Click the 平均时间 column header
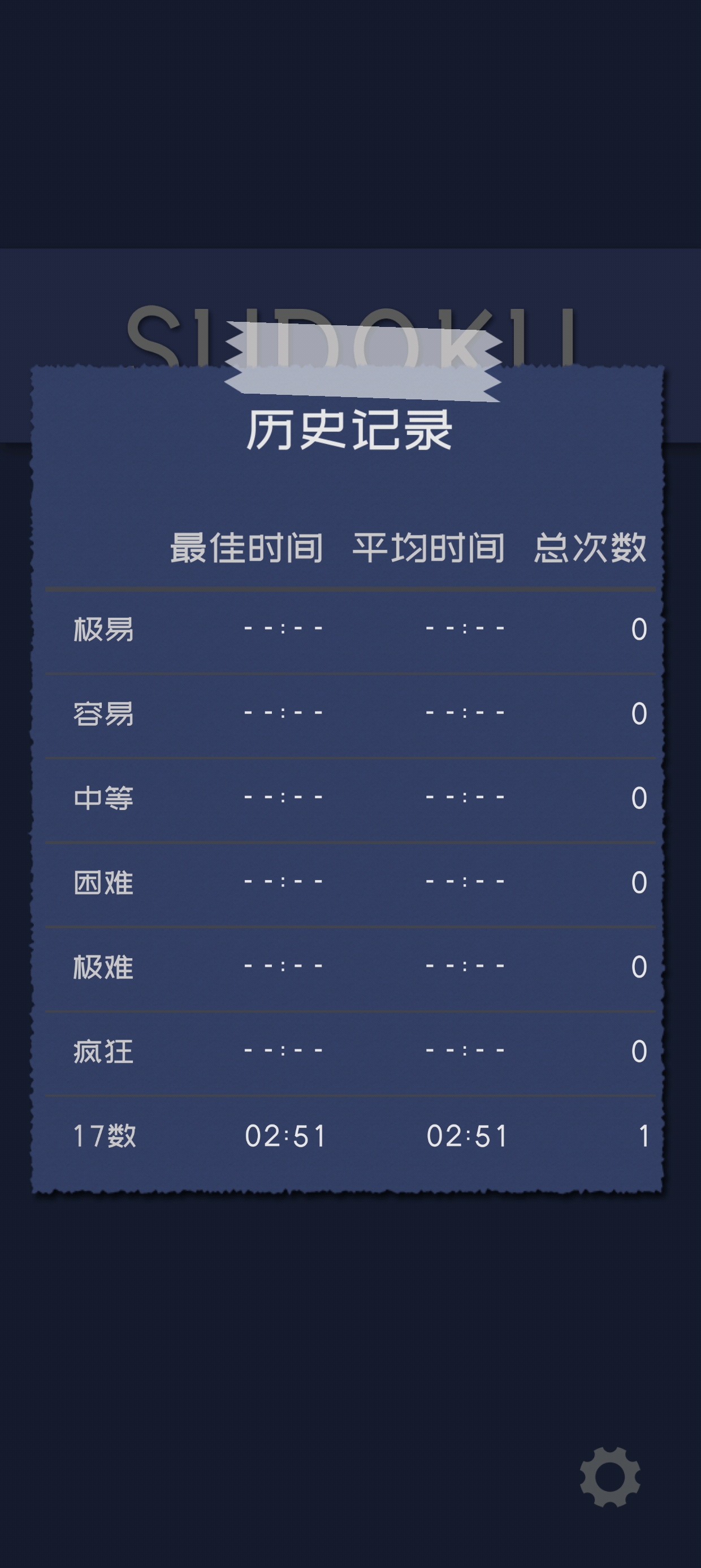Viewport: 701px width, 1568px height. click(429, 548)
